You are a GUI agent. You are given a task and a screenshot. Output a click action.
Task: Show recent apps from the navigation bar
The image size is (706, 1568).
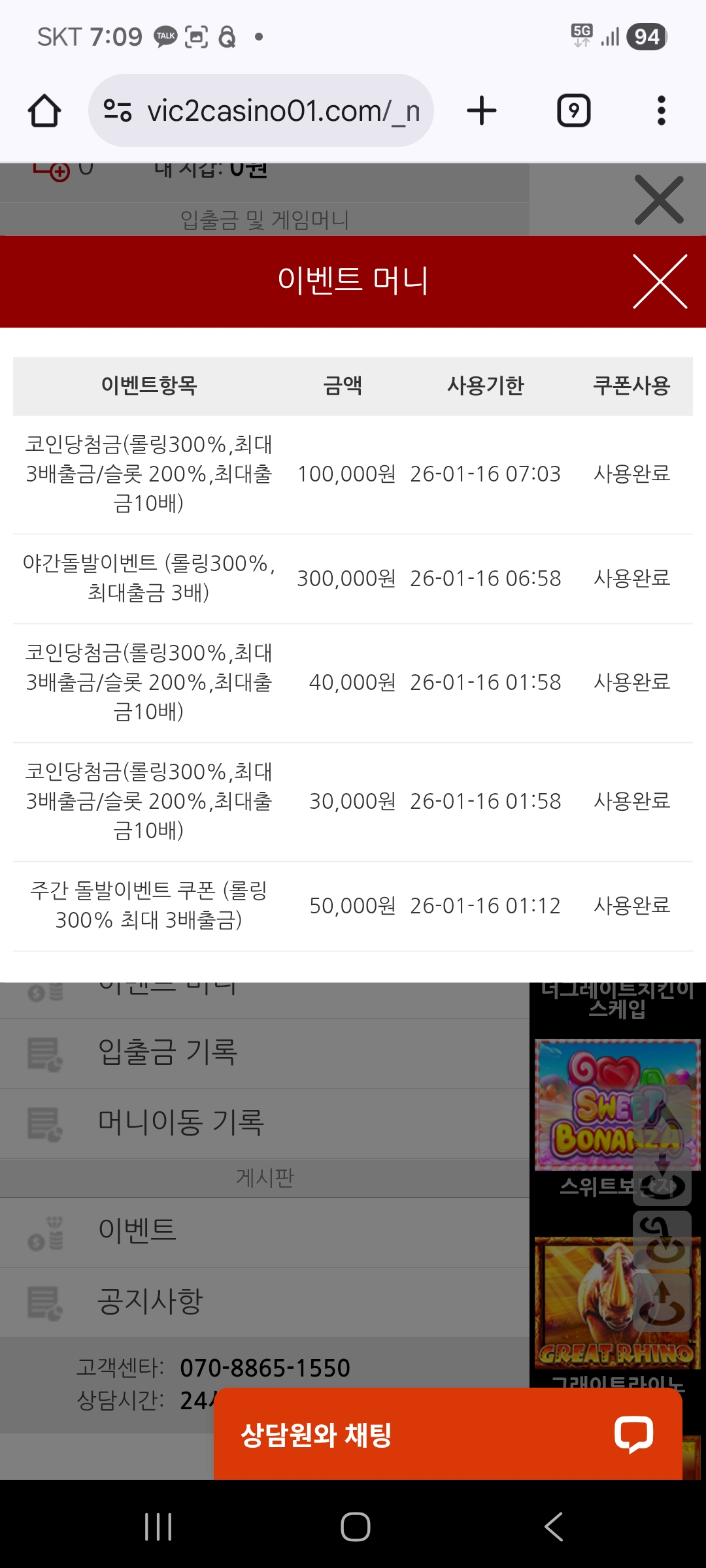pyautogui.click(x=158, y=1527)
